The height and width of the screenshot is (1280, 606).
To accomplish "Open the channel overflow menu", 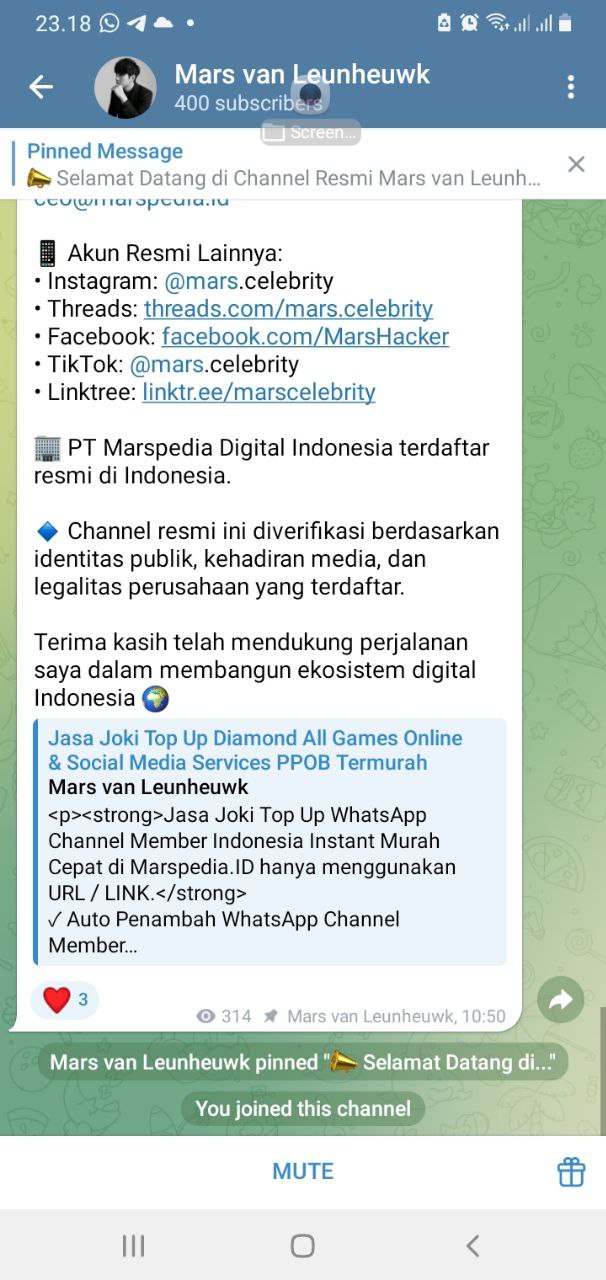I will (571, 87).
